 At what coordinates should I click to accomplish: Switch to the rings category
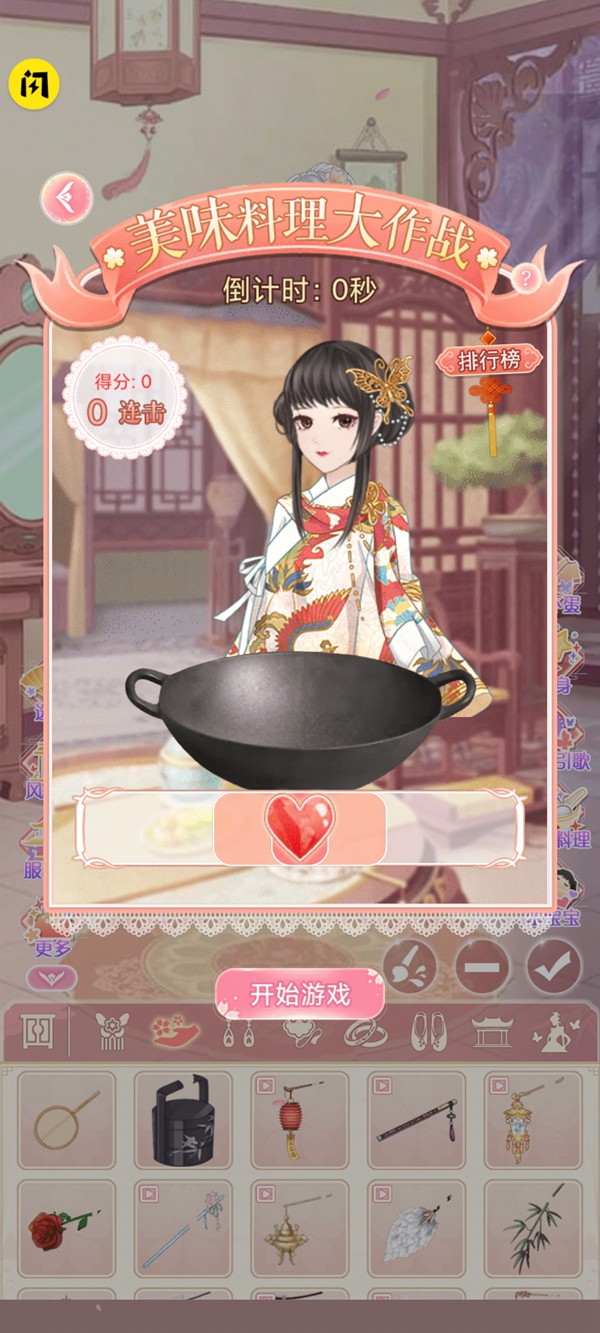366,1032
